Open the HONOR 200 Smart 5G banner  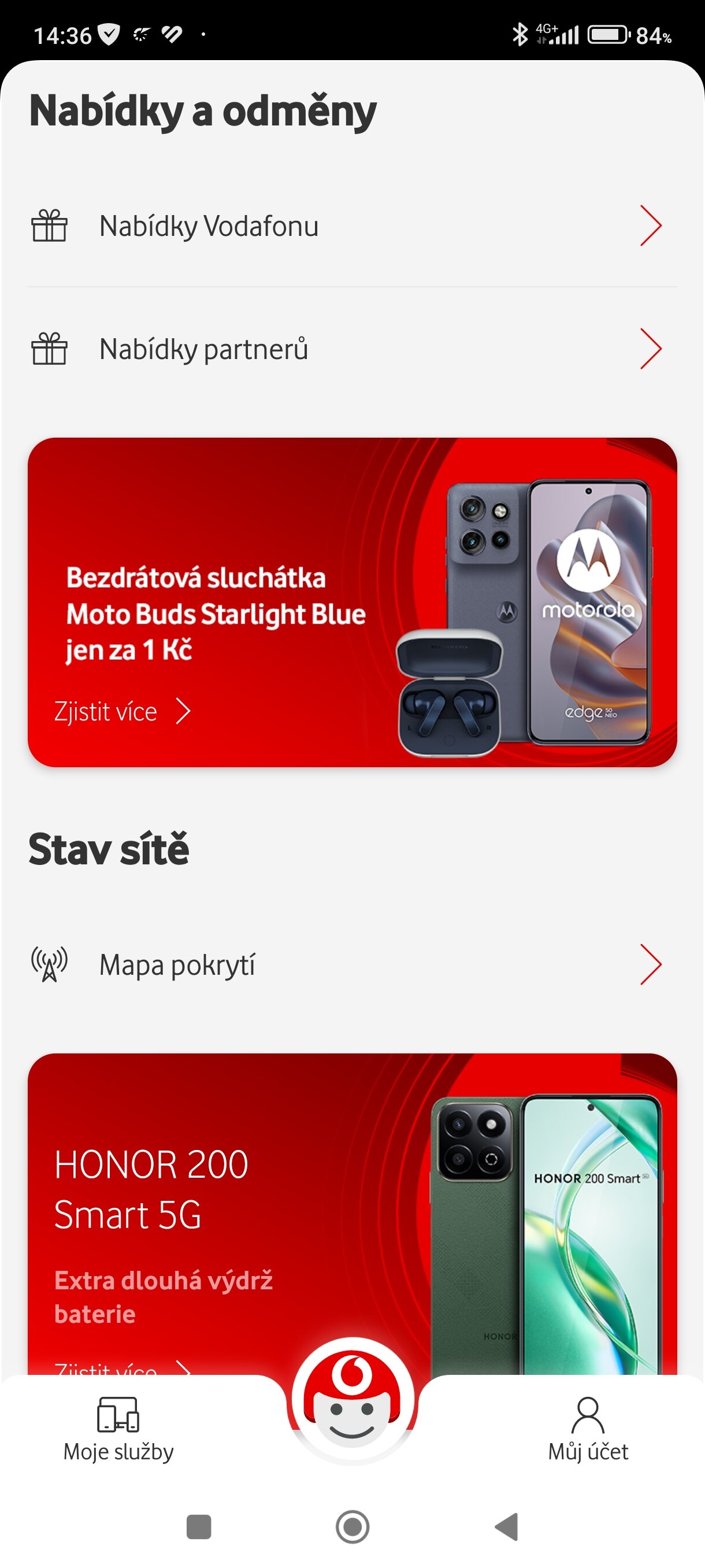352,1214
